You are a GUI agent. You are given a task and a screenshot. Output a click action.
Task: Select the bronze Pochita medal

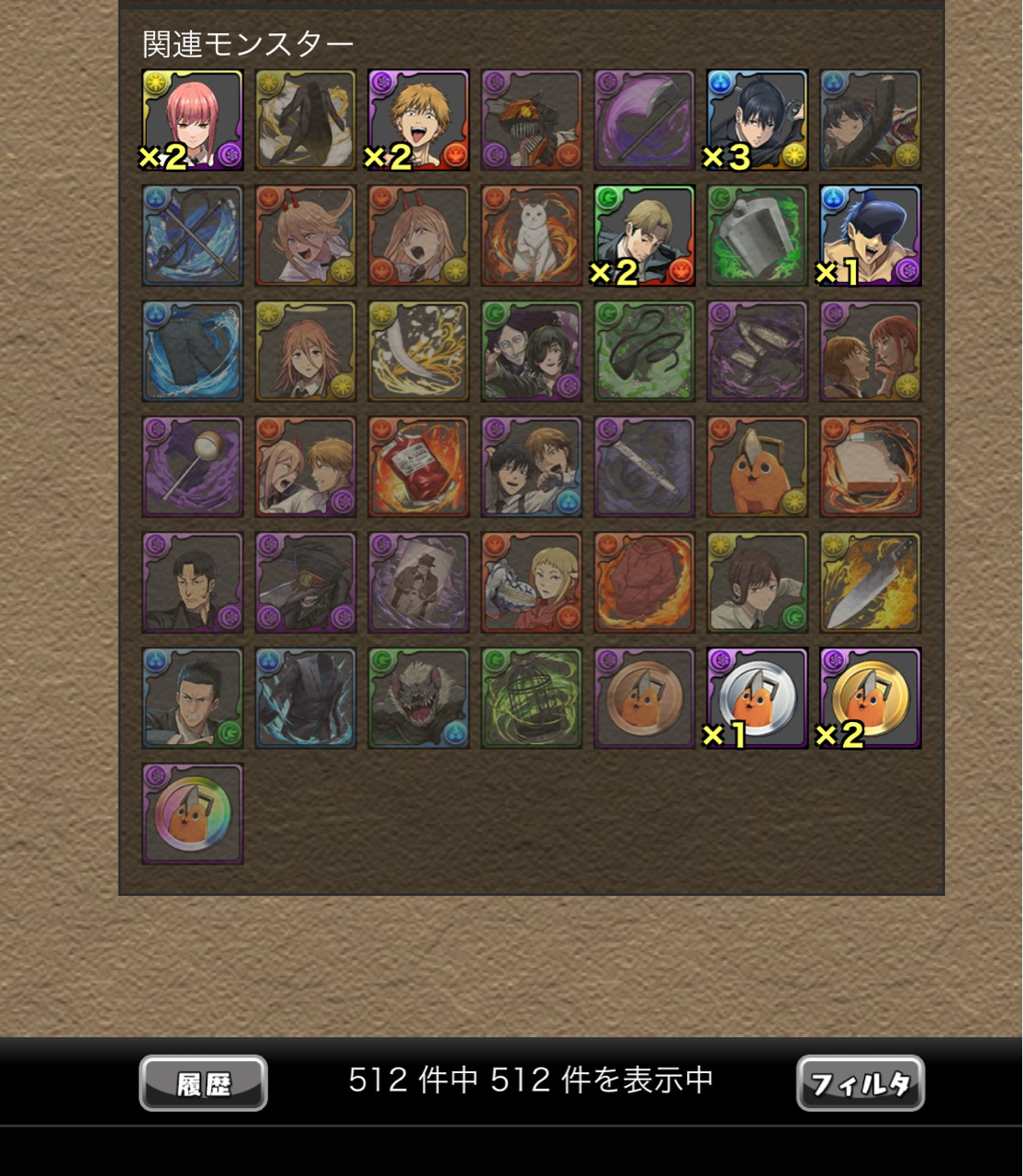[645, 698]
